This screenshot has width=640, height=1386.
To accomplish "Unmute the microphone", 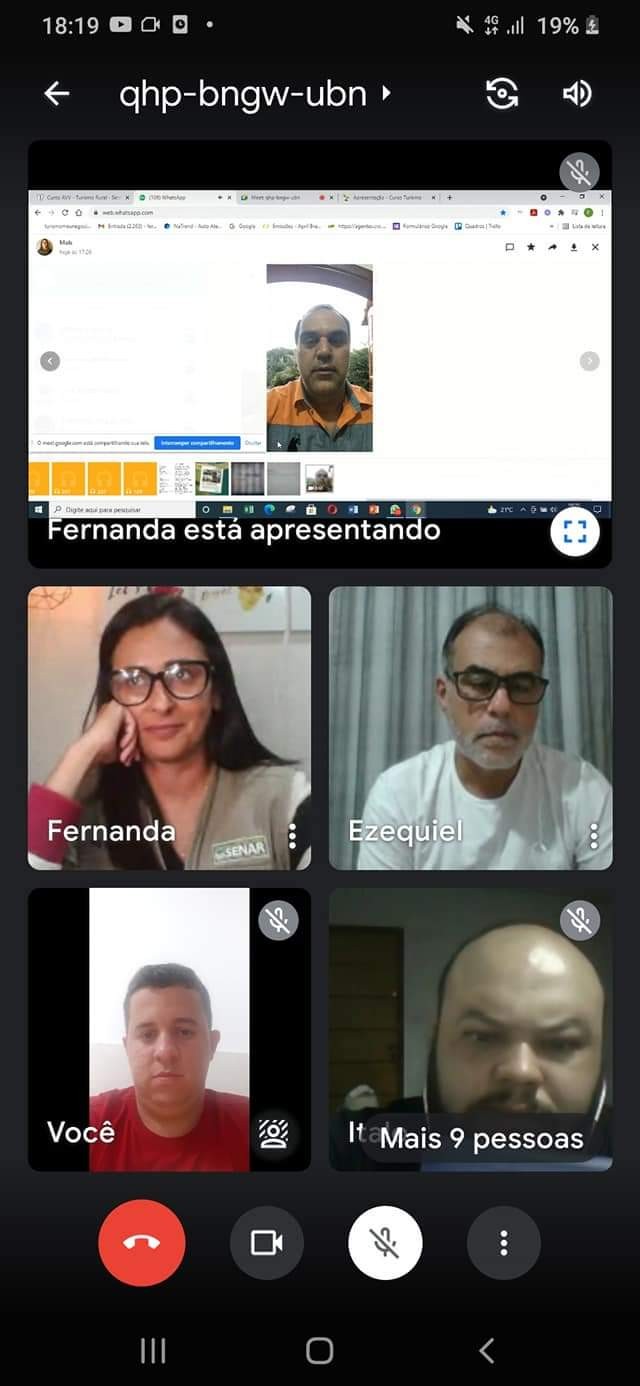I will (385, 1242).
